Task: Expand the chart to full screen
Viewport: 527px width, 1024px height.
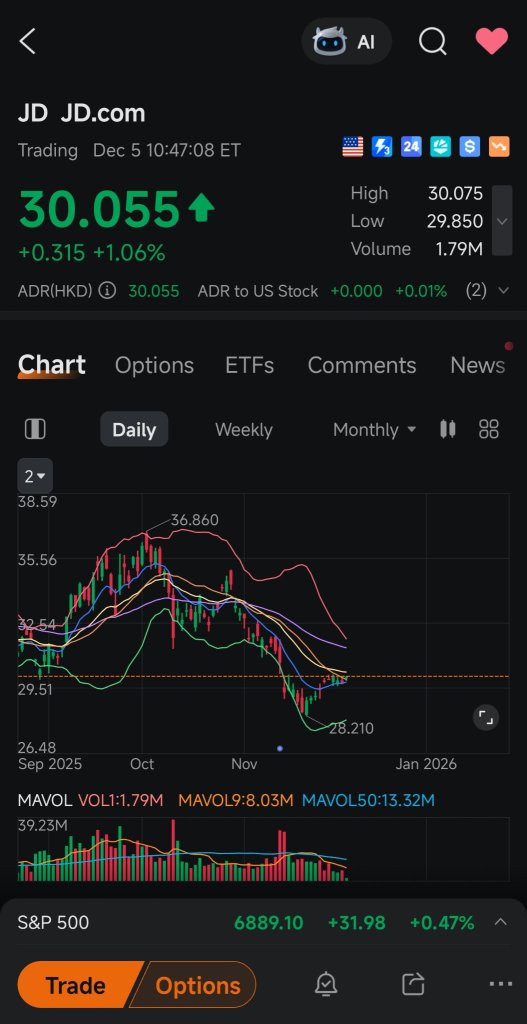Action: [486, 717]
